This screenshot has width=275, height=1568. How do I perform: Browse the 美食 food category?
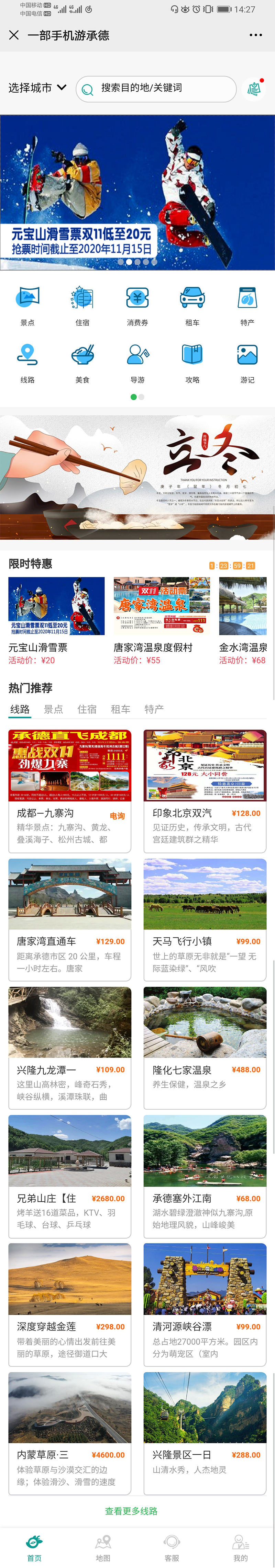click(82, 362)
